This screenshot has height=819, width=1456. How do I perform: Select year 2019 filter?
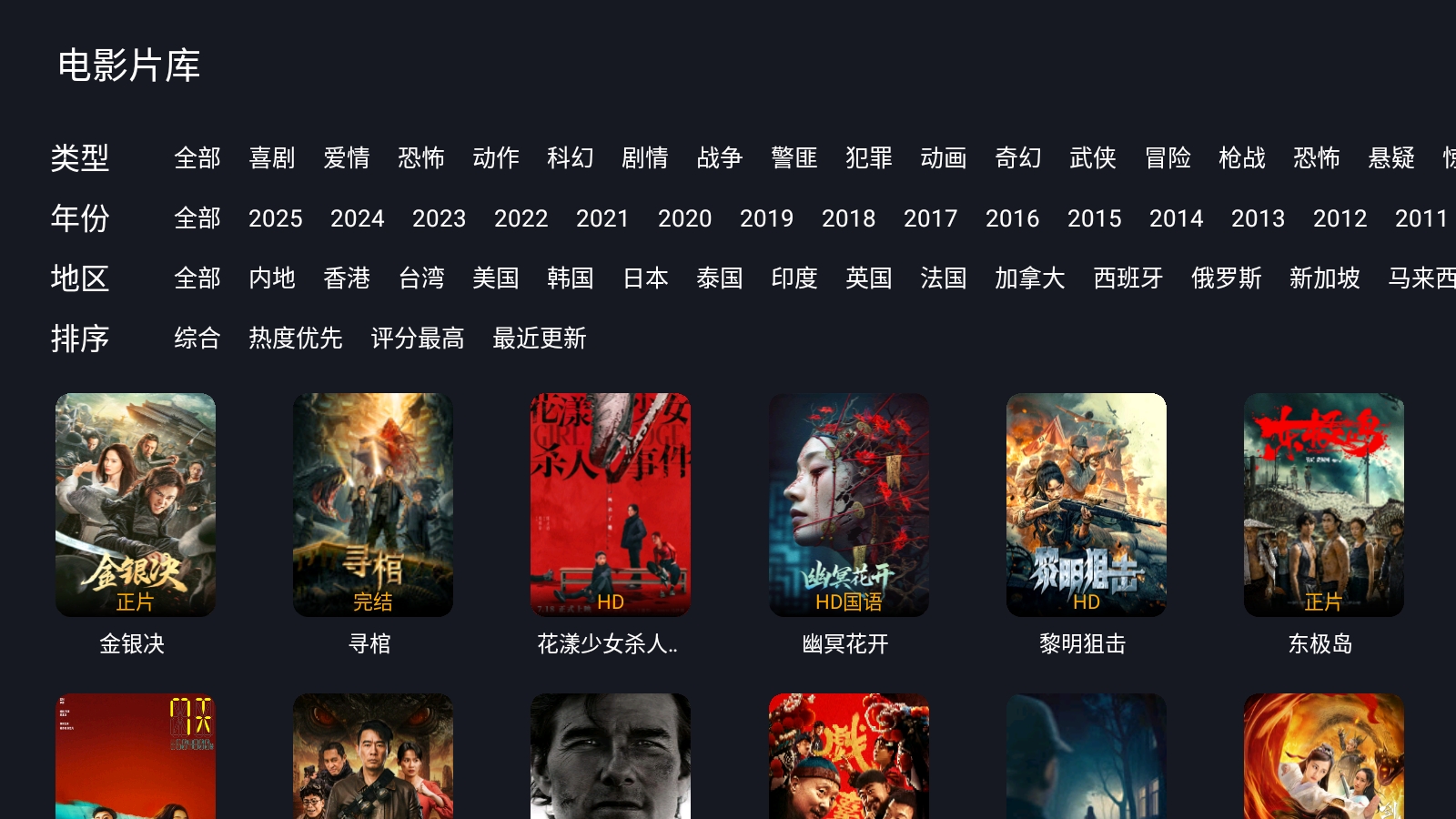pos(766,218)
